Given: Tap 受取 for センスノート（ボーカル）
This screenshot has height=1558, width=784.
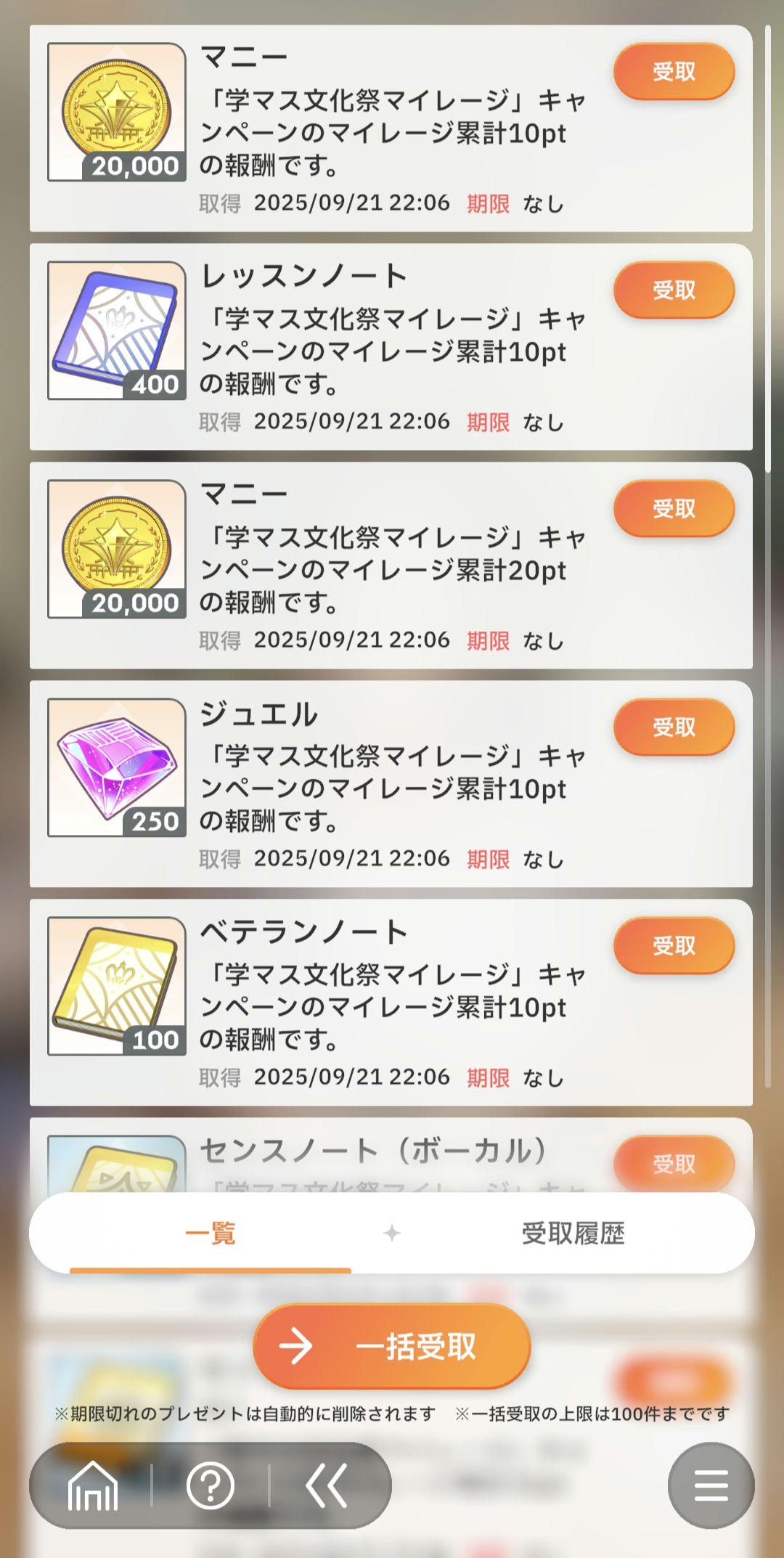Looking at the screenshot, I should (674, 1163).
